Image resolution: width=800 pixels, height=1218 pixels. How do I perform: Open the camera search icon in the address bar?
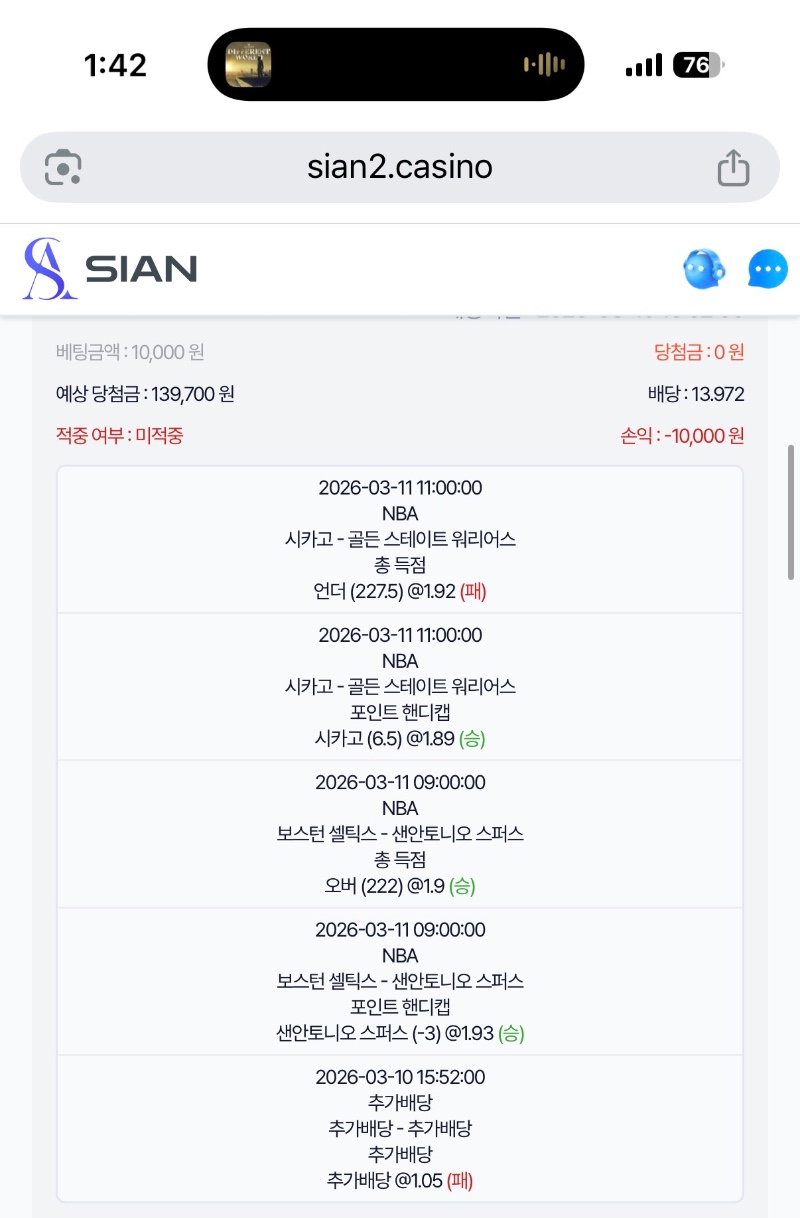pos(63,167)
